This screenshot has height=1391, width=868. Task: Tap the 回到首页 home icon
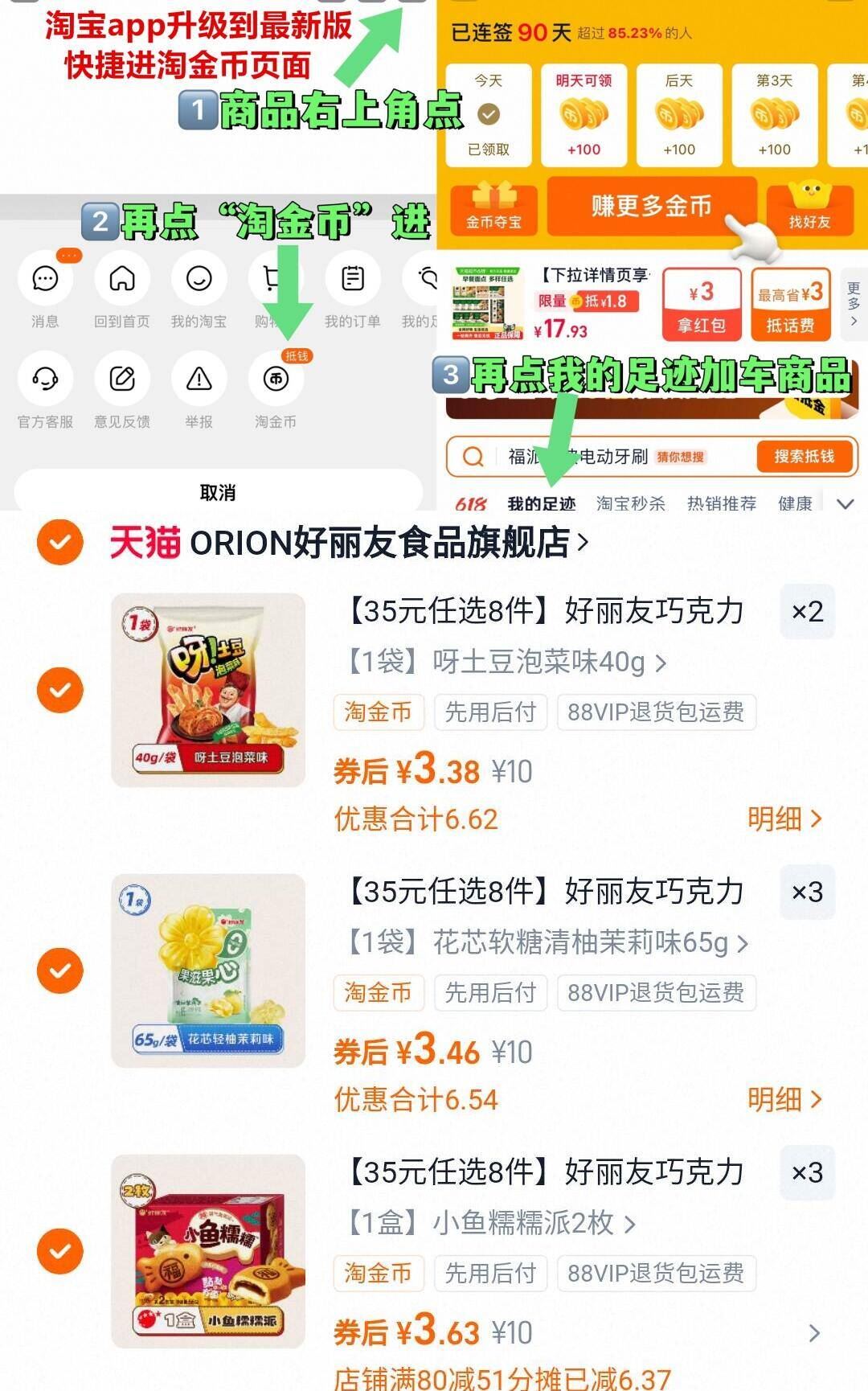122,280
